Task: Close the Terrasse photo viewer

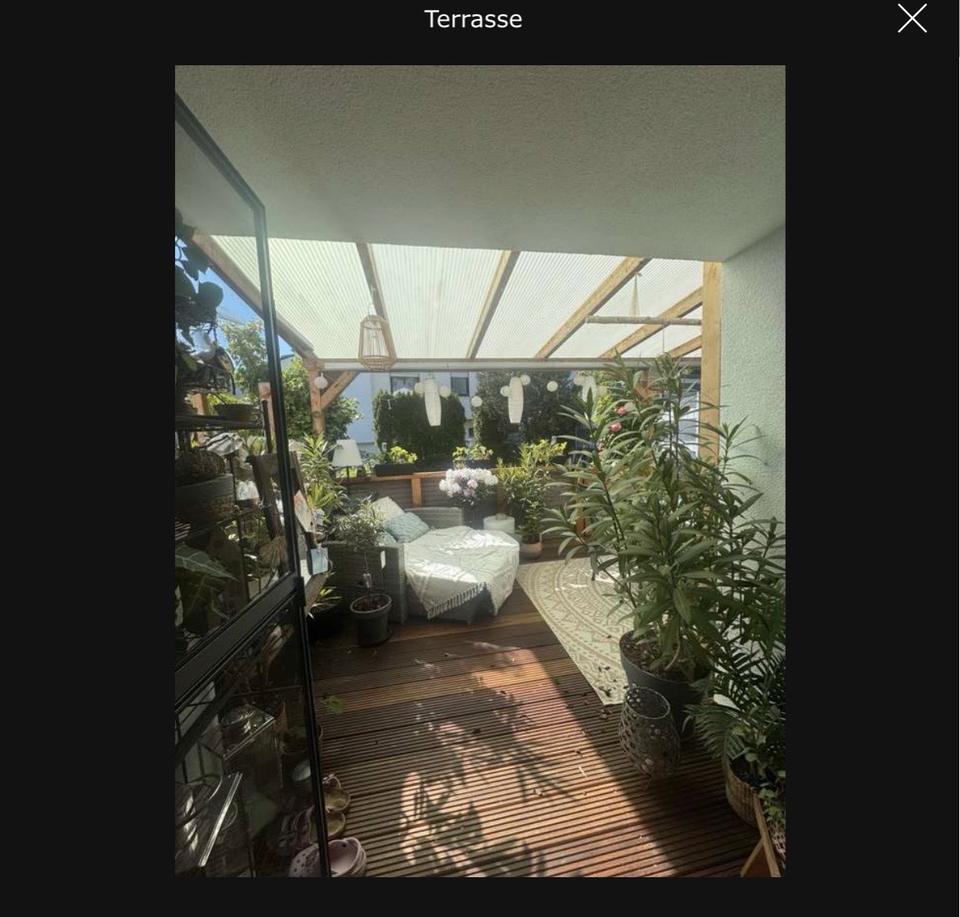Action: click(x=911, y=19)
